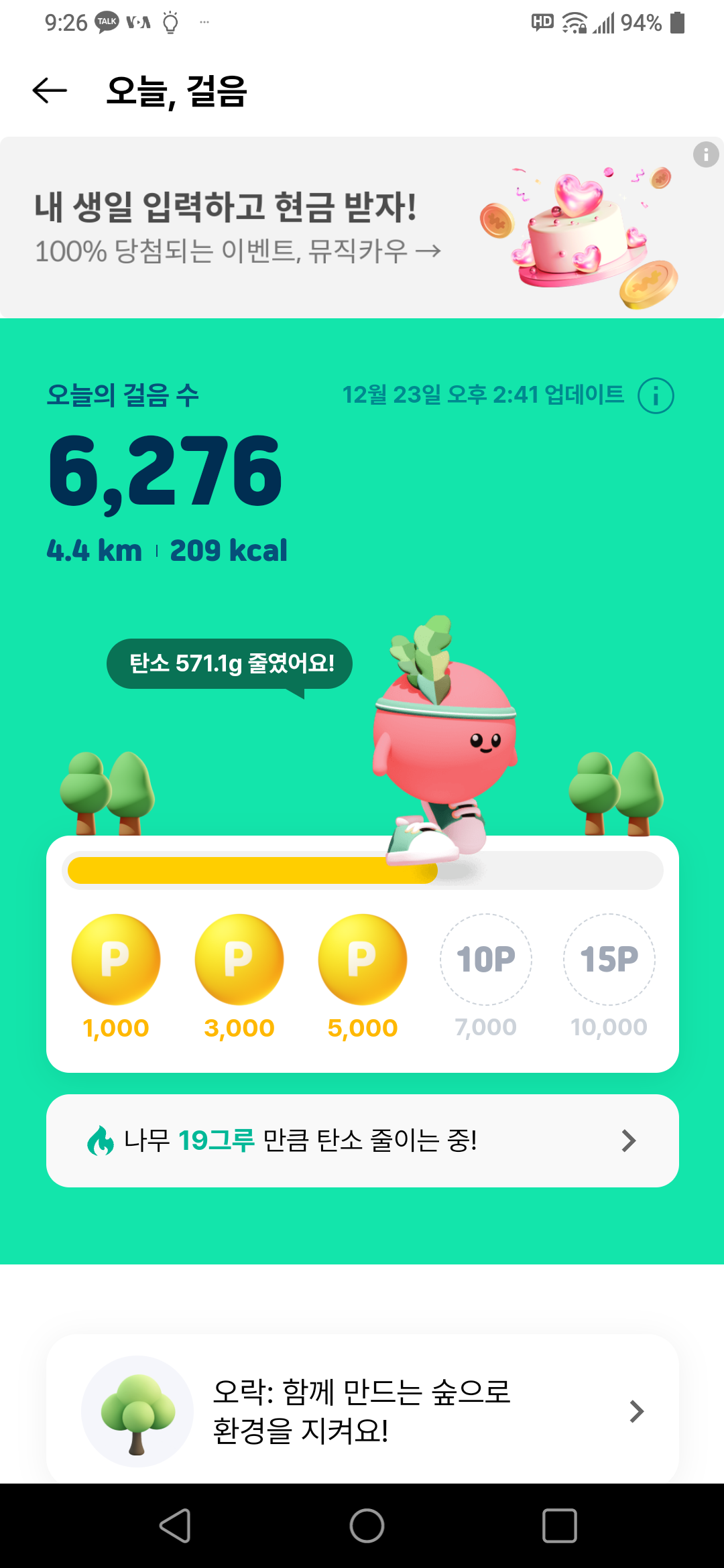Tap the ad info icon on banner
This screenshot has width=724, height=1568.
click(705, 155)
